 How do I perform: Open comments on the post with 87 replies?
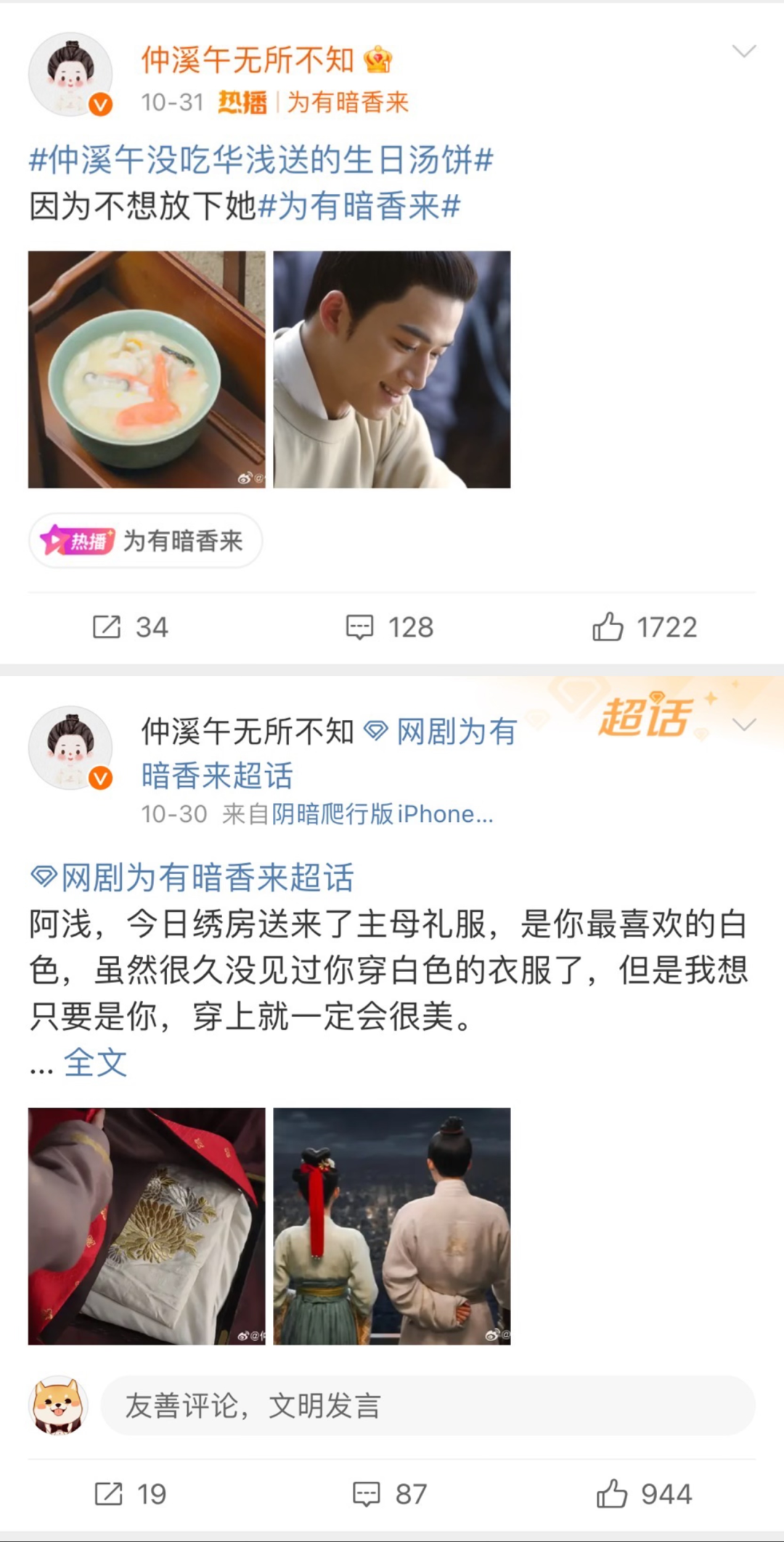pos(390,1494)
